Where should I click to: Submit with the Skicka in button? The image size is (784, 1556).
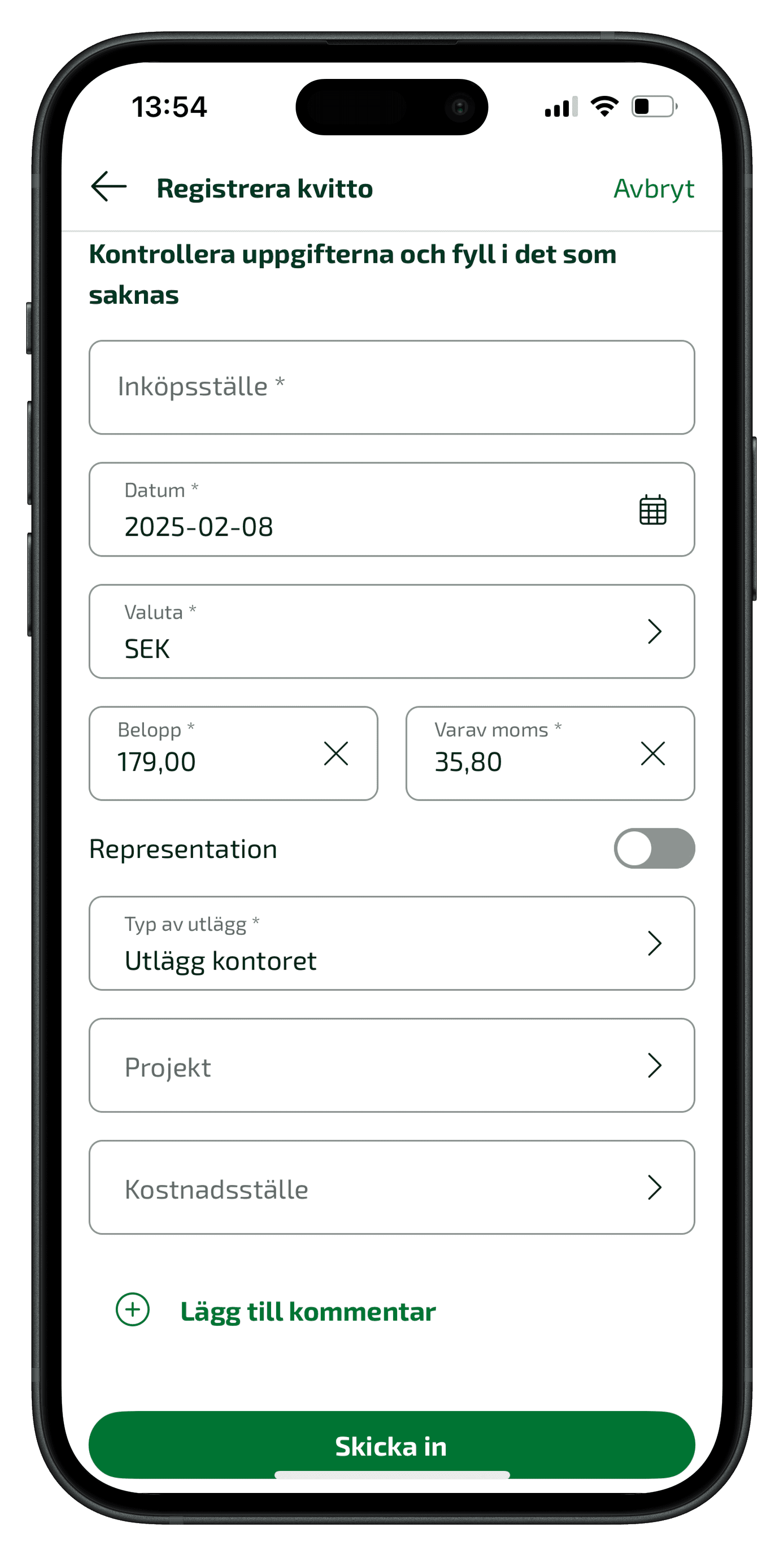(391, 1445)
